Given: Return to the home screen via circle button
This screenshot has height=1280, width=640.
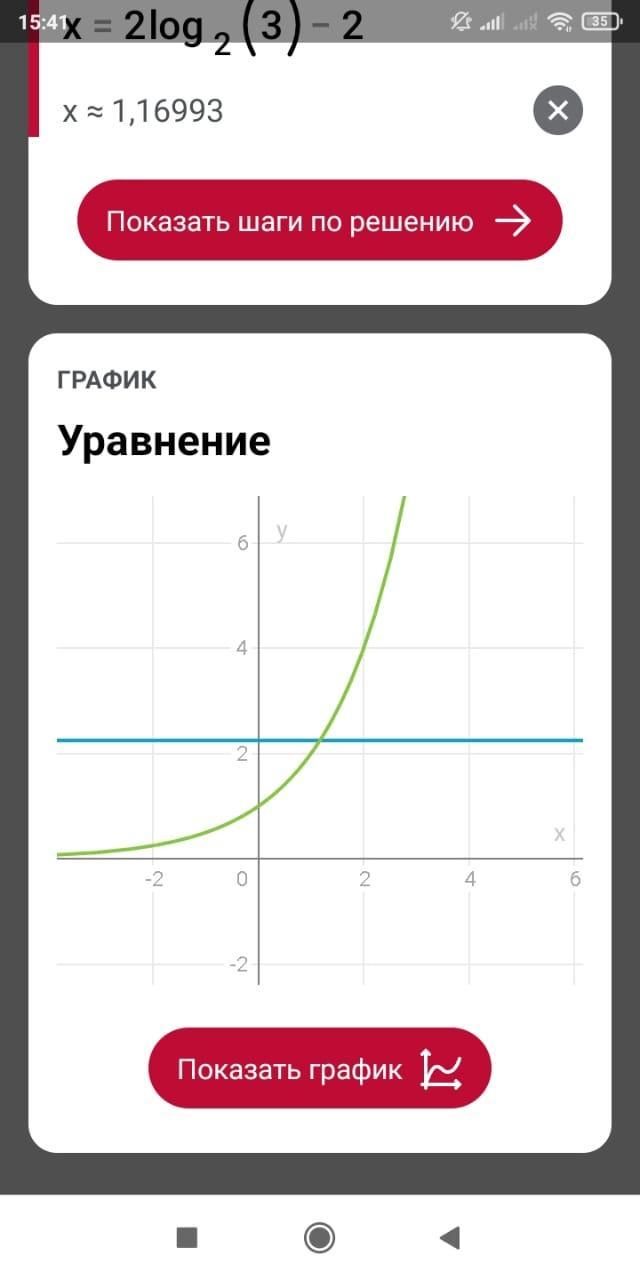Looking at the screenshot, I should tap(320, 1238).
